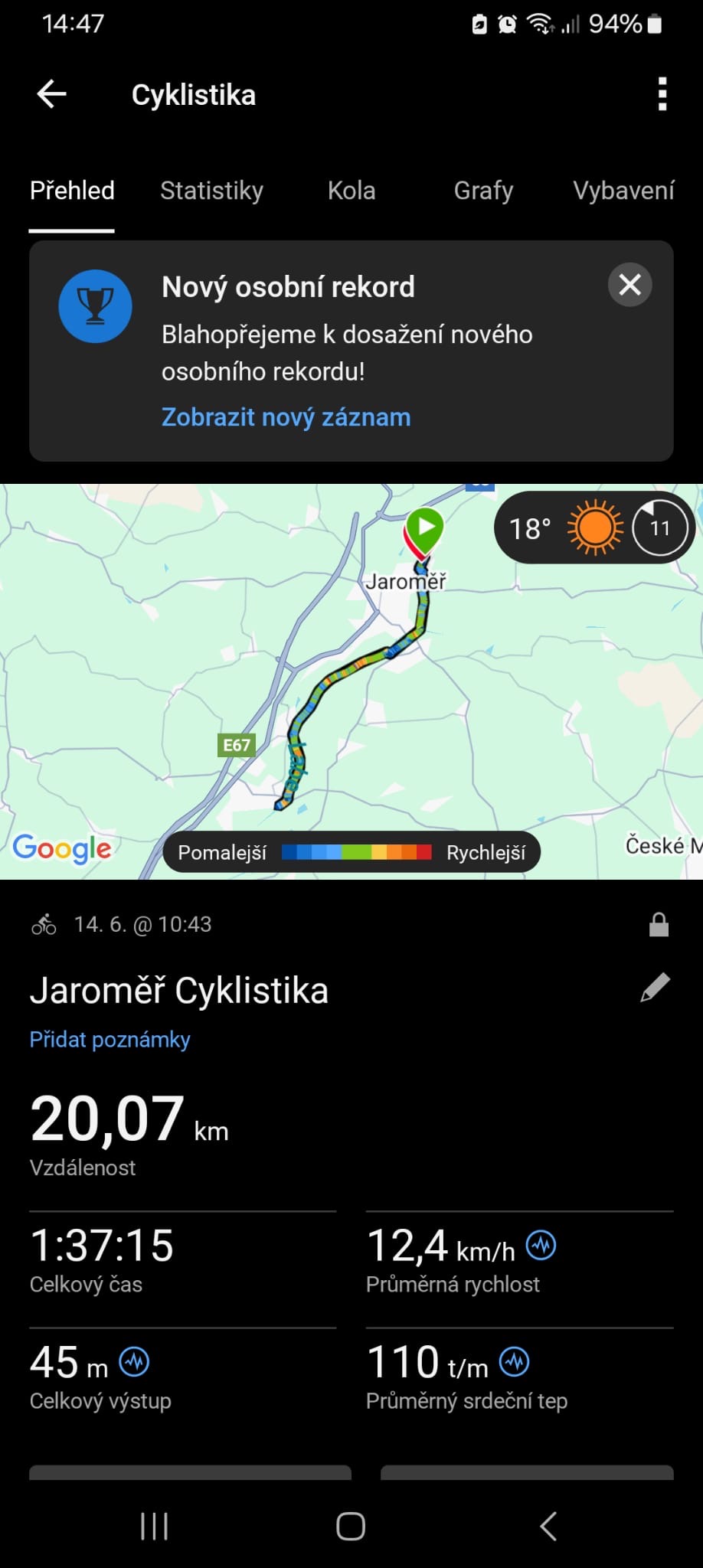This screenshot has width=703, height=1568.
Task: Tap Přidat poznámky to add notes
Action: (110, 1040)
